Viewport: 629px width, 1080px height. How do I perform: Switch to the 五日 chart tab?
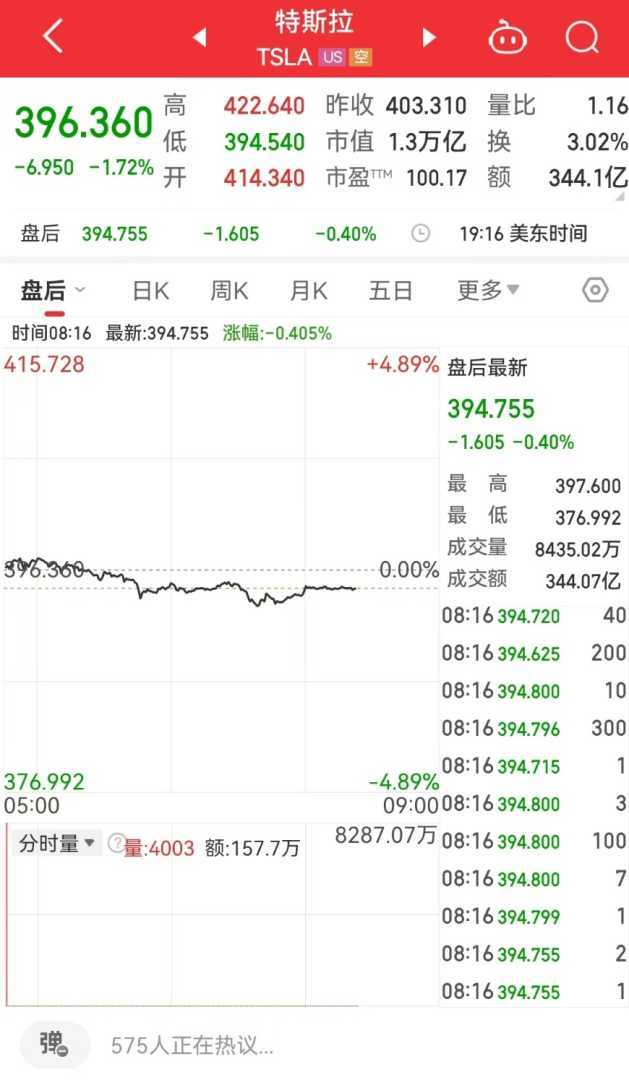390,291
